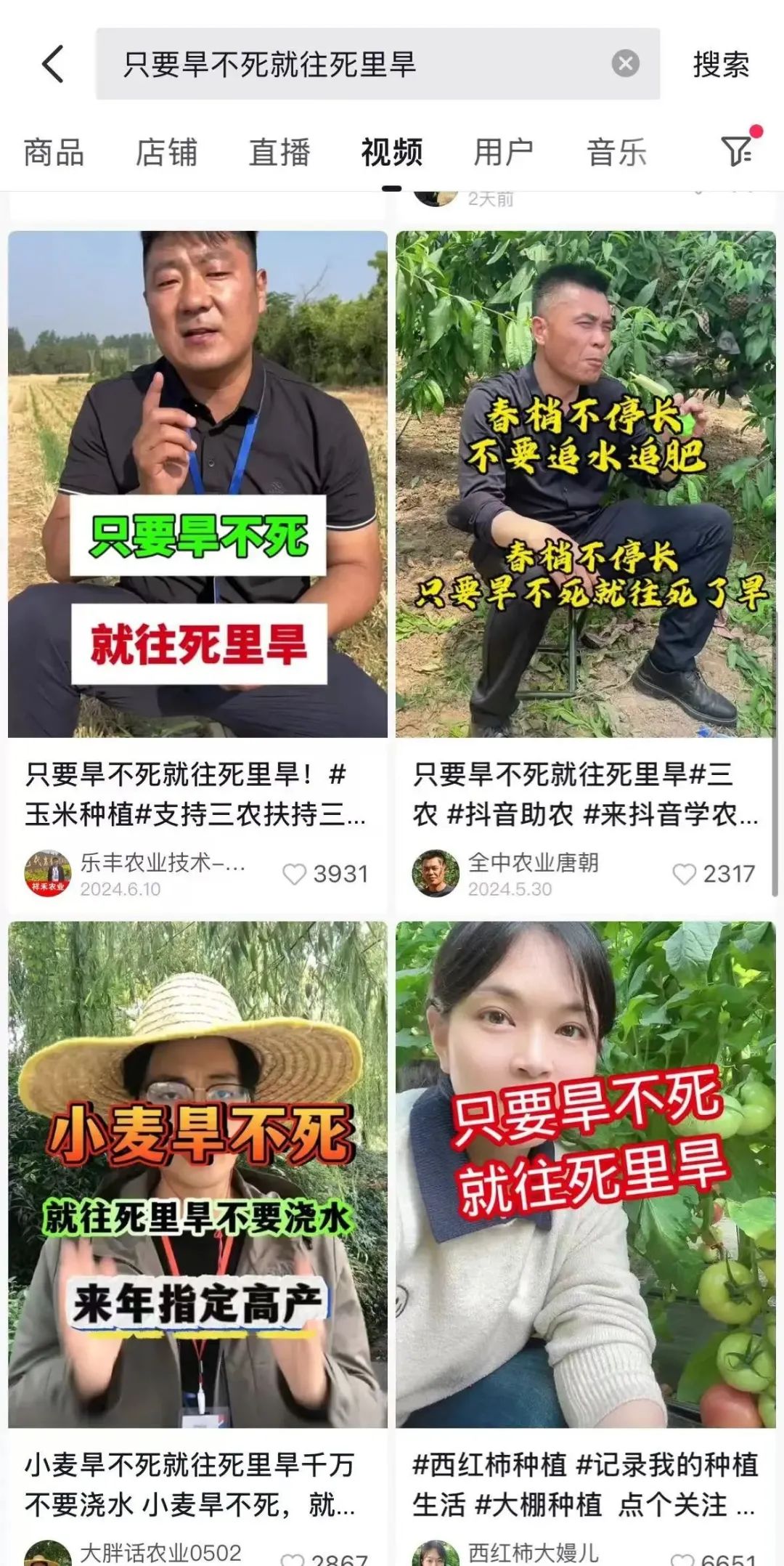Image resolution: width=784 pixels, height=1566 pixels.
Task: Select the 视频 tab
Action: [x=391, y=153]
